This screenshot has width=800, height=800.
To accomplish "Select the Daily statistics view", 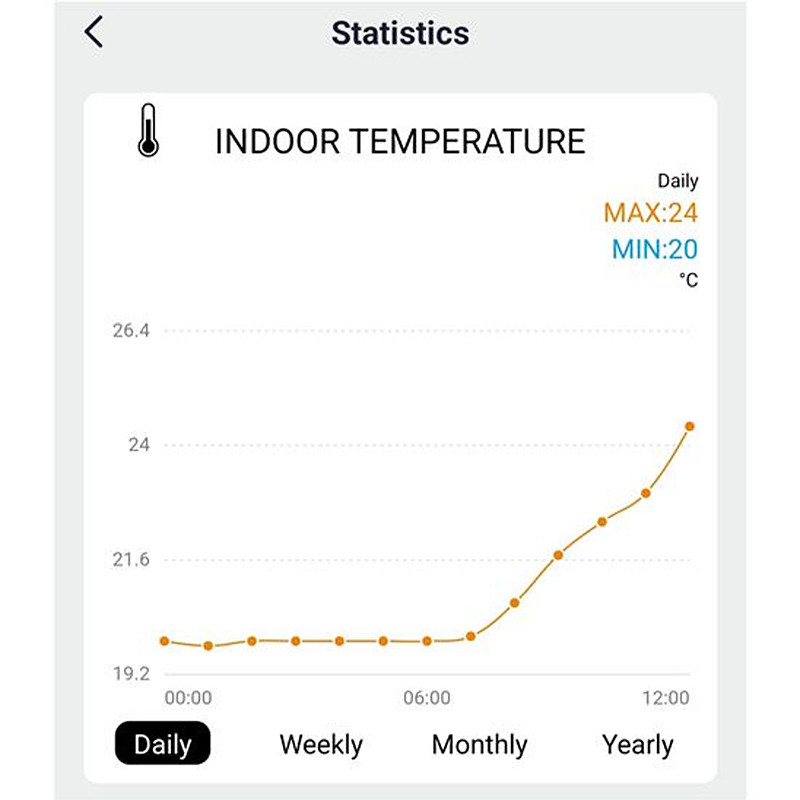I will (163, 744).
